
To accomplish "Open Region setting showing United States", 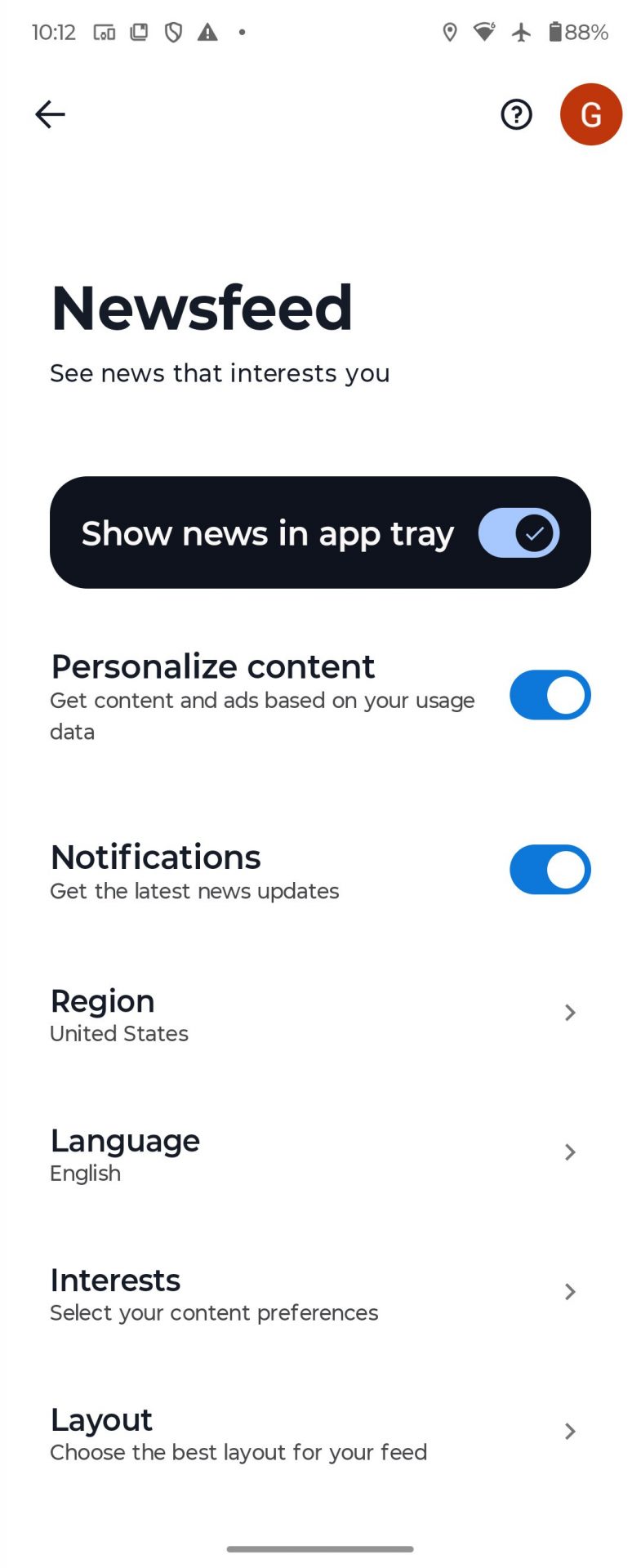I will point(318,1014).
